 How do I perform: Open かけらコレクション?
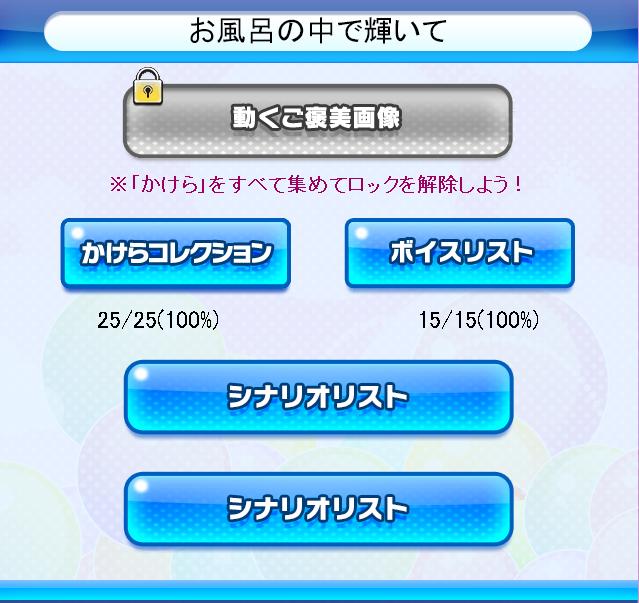[176, 254]
